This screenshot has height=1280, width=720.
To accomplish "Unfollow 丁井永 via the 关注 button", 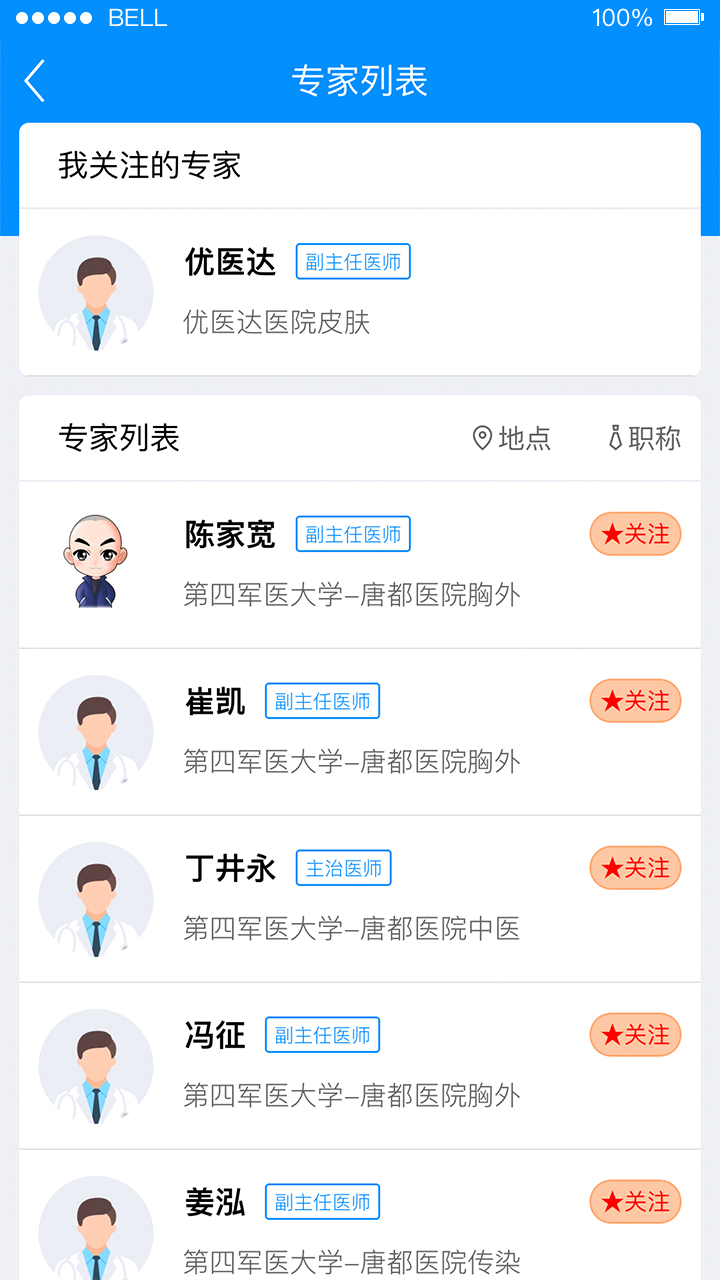I will pos(635,868).
